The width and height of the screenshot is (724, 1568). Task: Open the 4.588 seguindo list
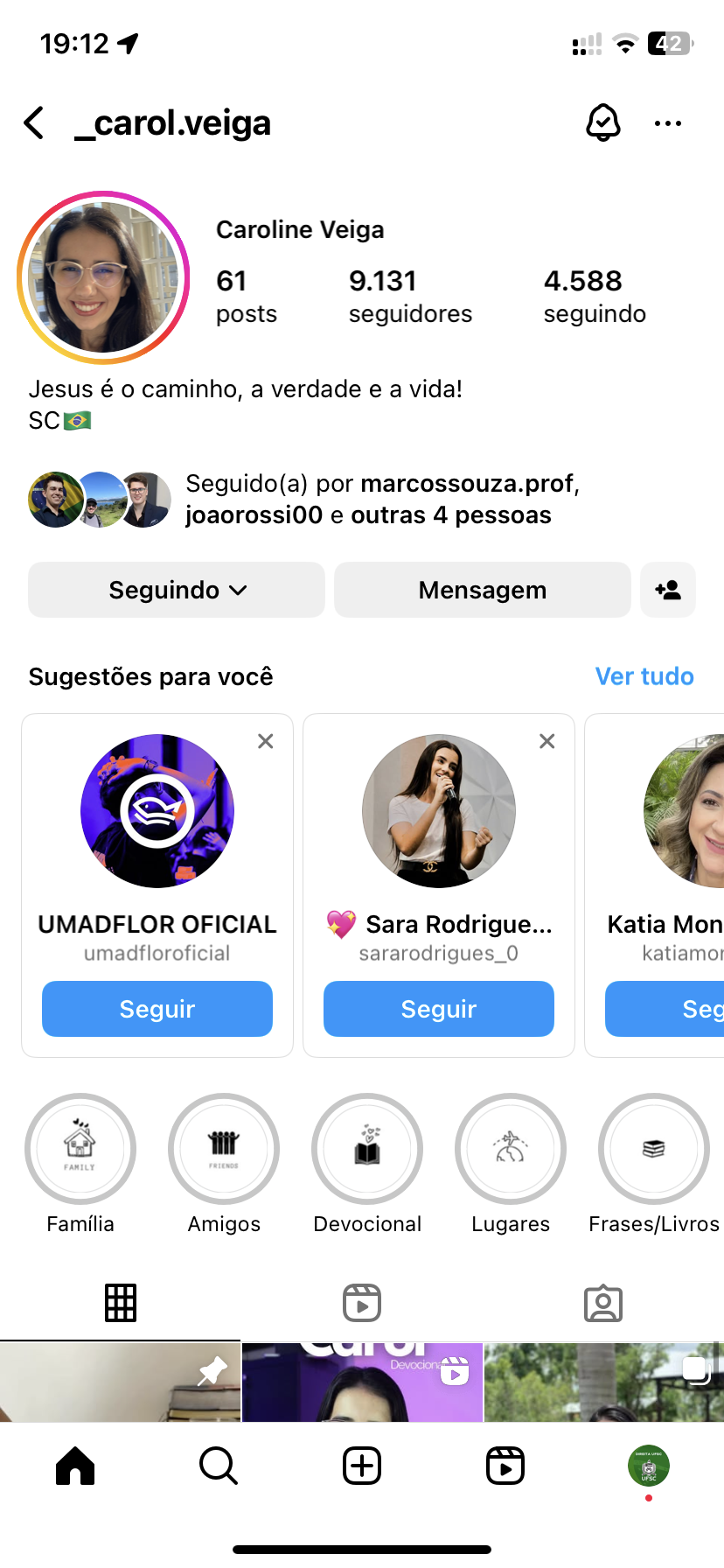pyautogui.click(x=595, y=296)
